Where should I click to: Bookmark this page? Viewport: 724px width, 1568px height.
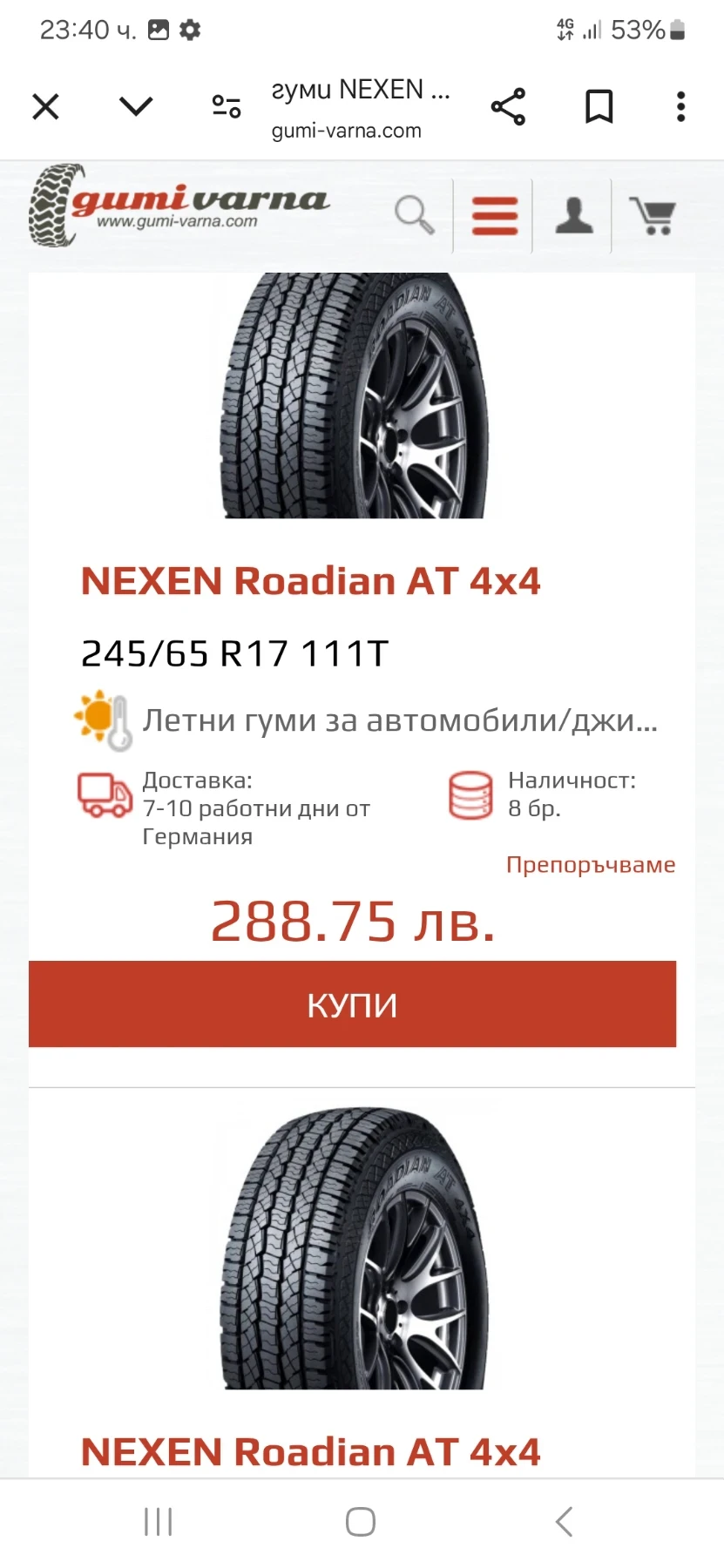click(x=599, y=105)
